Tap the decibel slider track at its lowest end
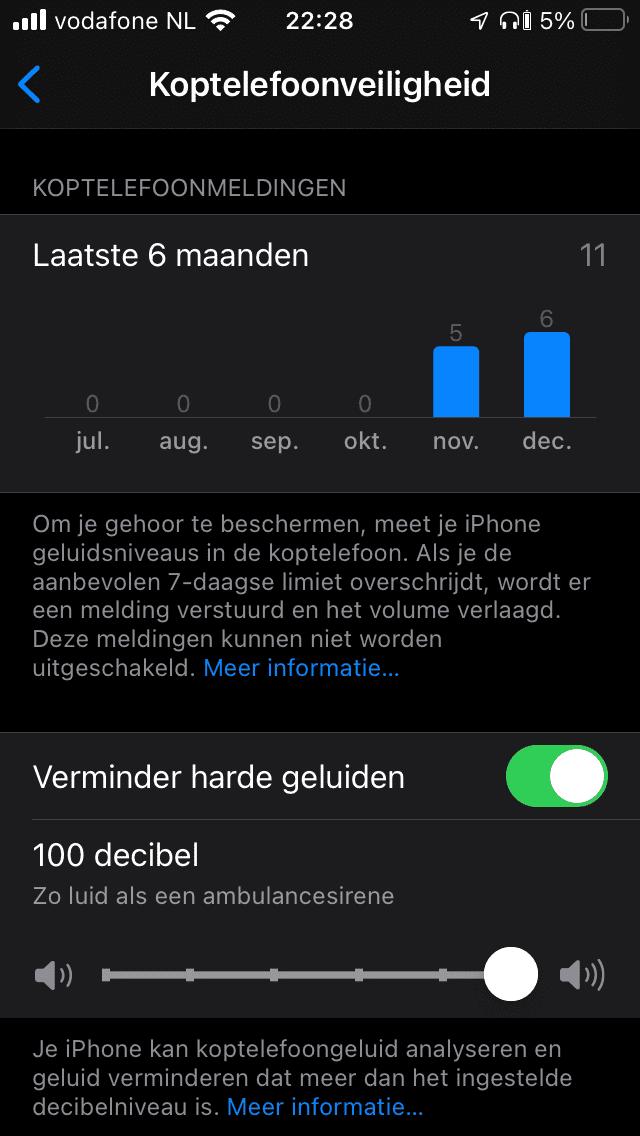640x1136 pixels. 107,975
